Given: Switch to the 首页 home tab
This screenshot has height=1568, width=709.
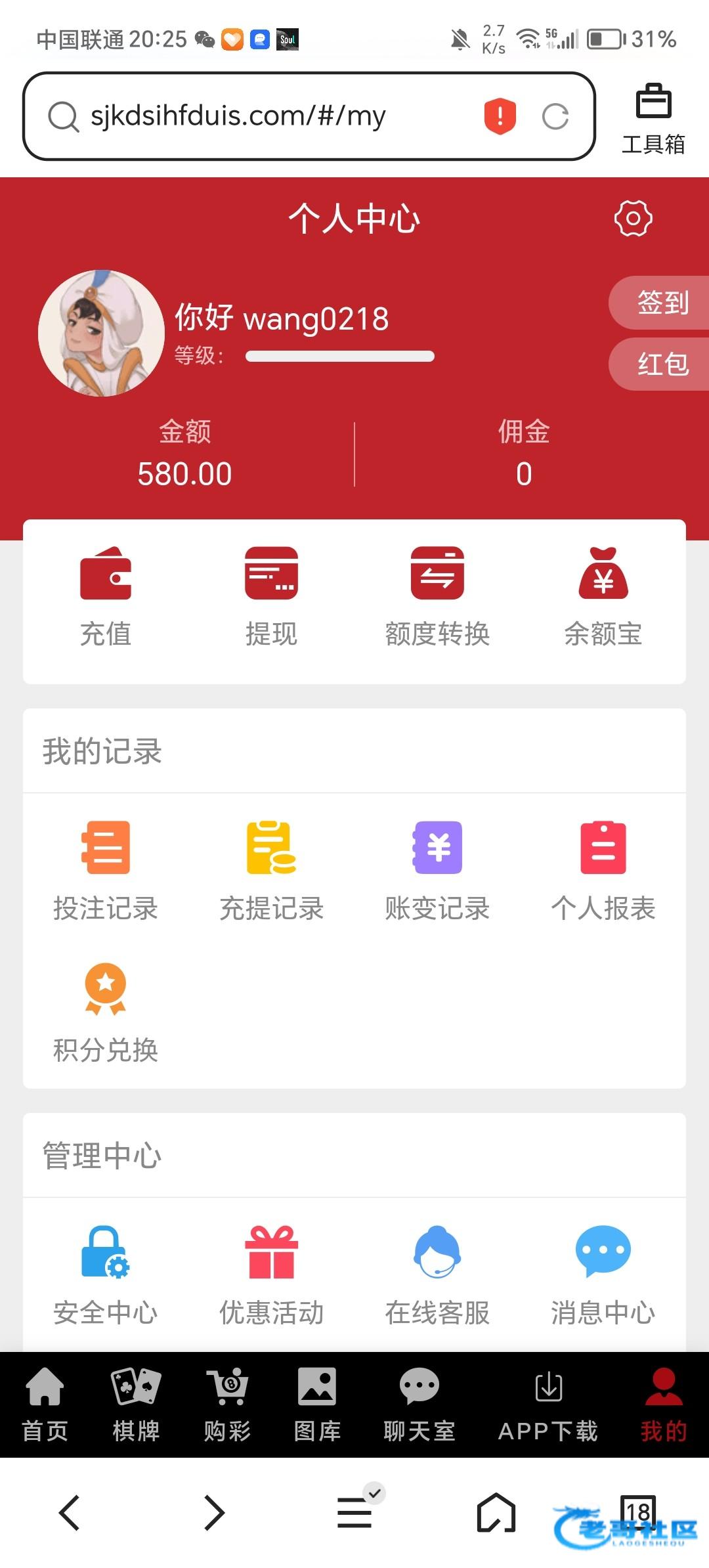Looking at the screenshot, I should click(x=45, y=1404).
